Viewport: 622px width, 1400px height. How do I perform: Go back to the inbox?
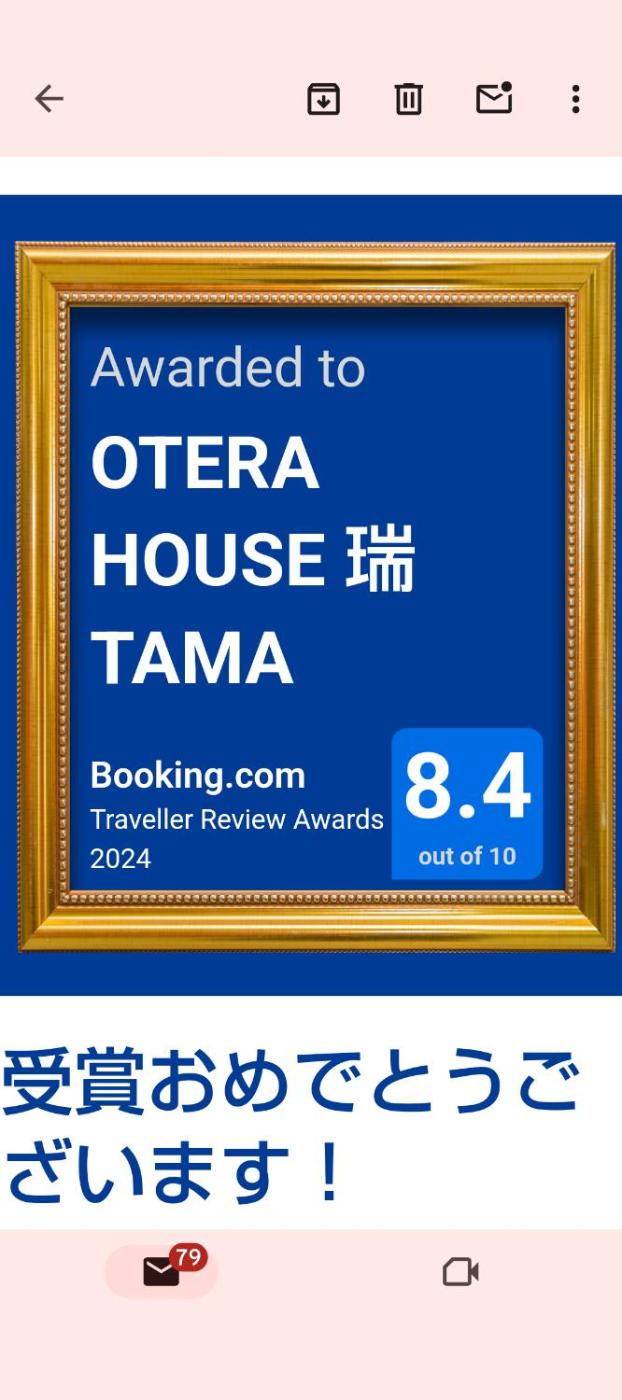tap(49, 99)
